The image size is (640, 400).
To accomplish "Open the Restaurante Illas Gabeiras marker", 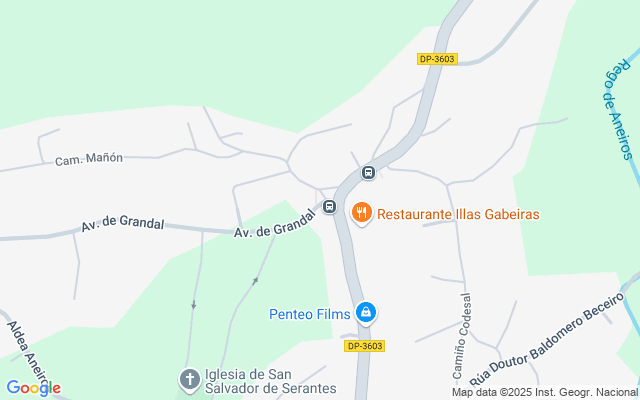I will click(362, 213).
